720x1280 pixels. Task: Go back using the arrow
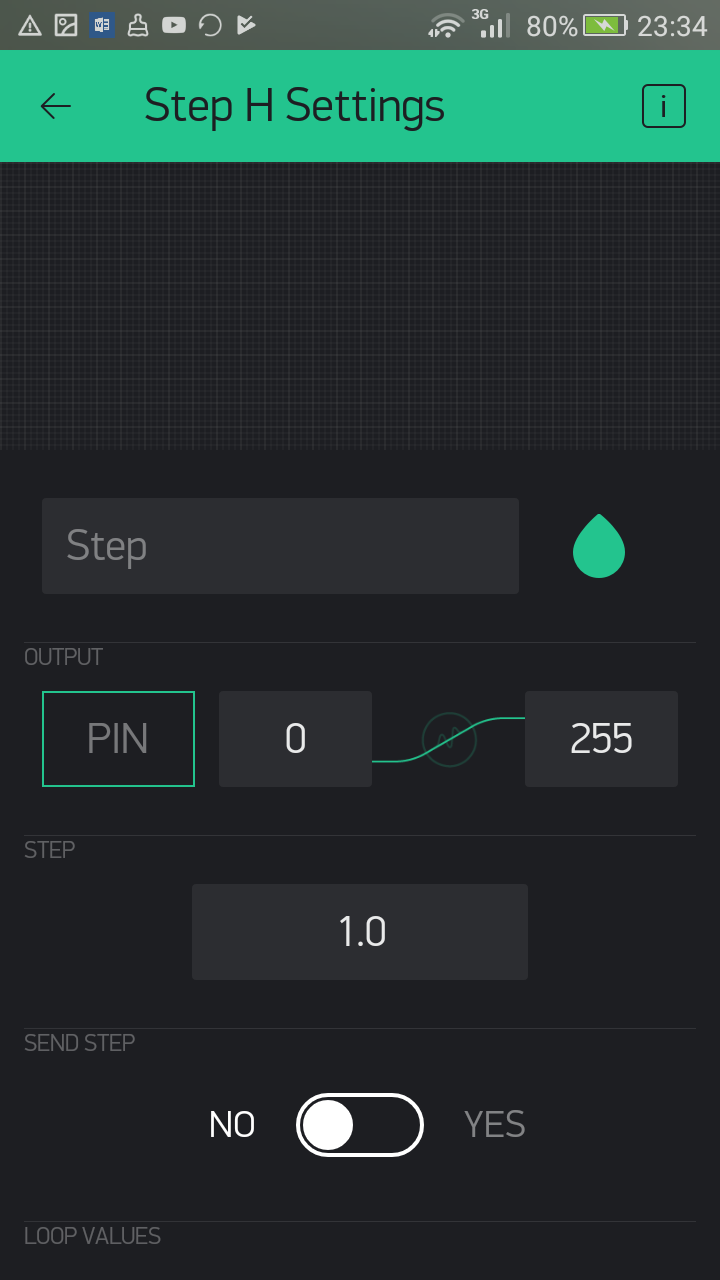point(55,106)
